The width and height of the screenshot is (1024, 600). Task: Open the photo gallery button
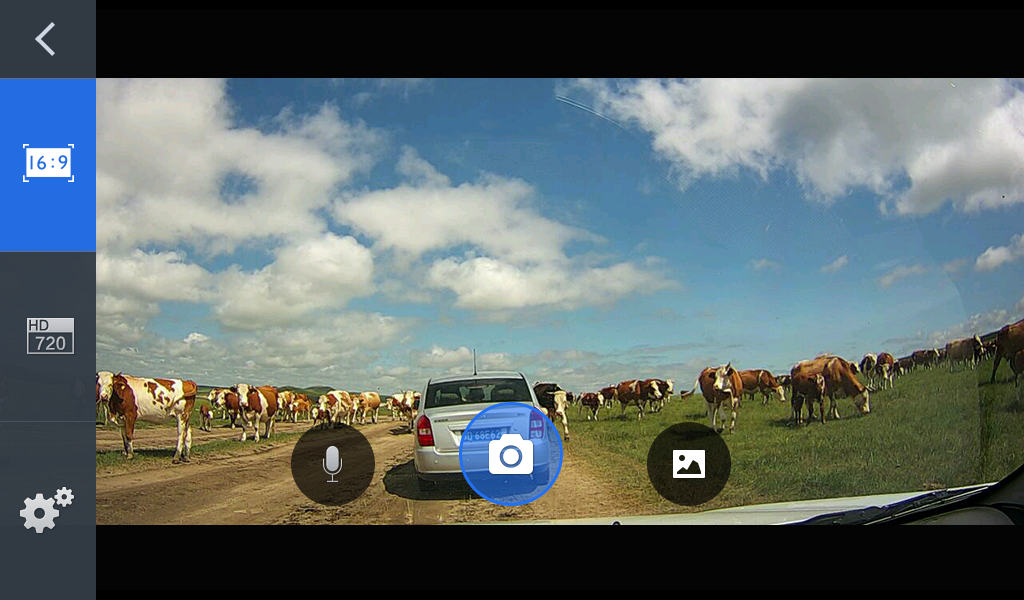click(689, 464)
